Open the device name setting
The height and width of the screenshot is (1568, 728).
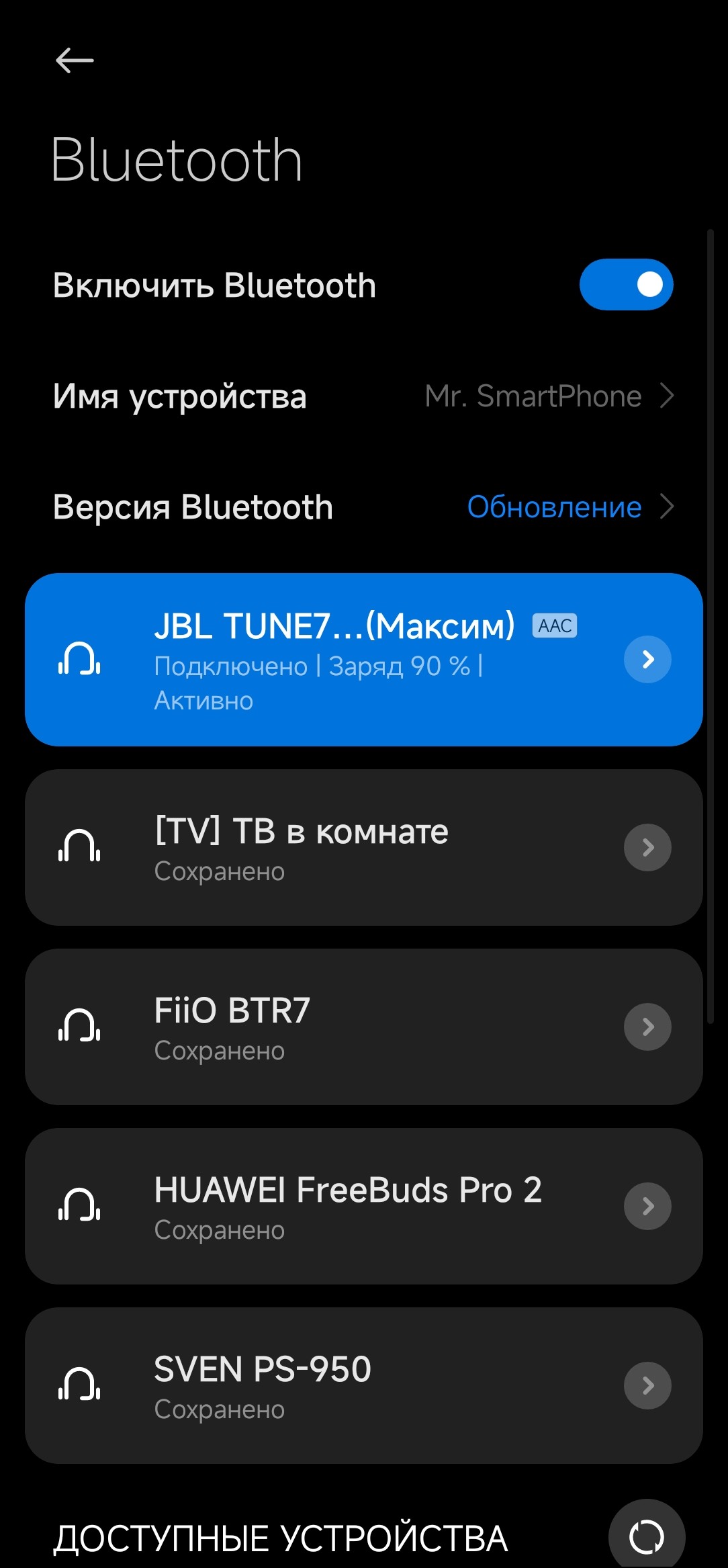coord(363,396)
